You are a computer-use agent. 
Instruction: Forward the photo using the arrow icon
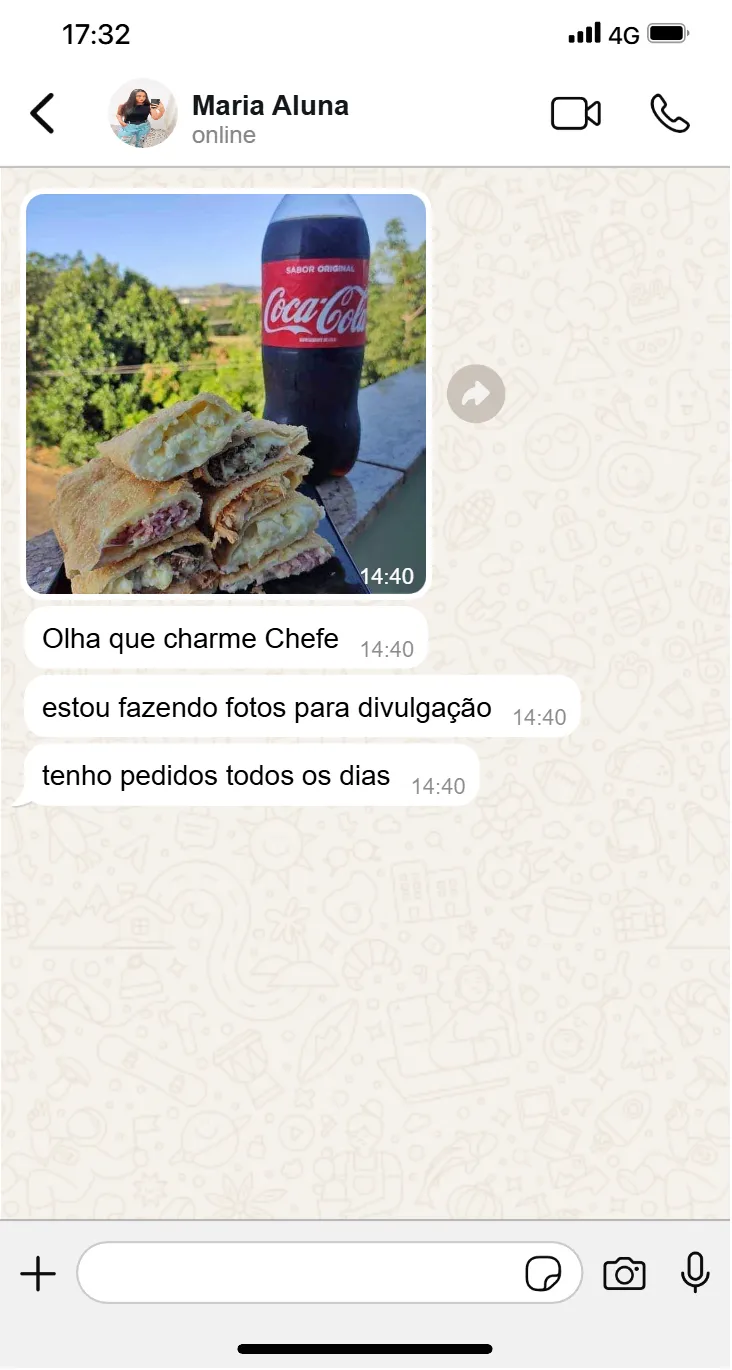tap(476, 394)
